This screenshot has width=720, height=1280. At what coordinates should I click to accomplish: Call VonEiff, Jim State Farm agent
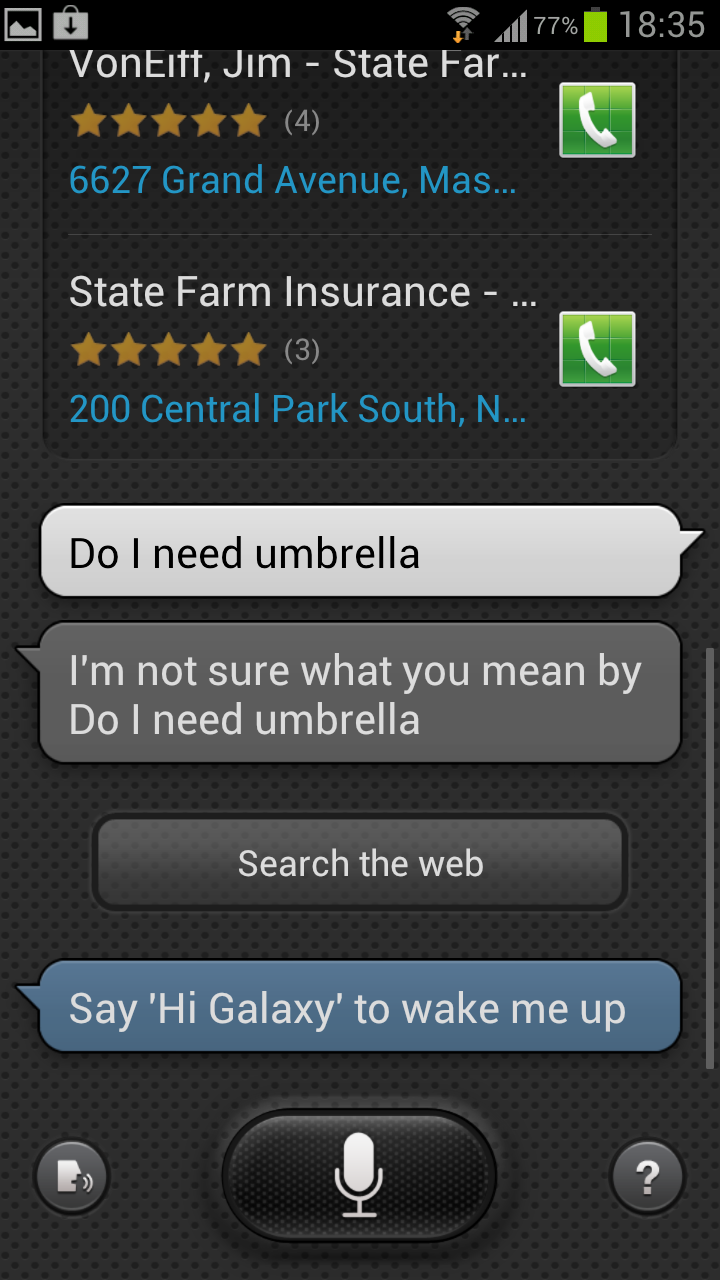(x=597, y=120)
